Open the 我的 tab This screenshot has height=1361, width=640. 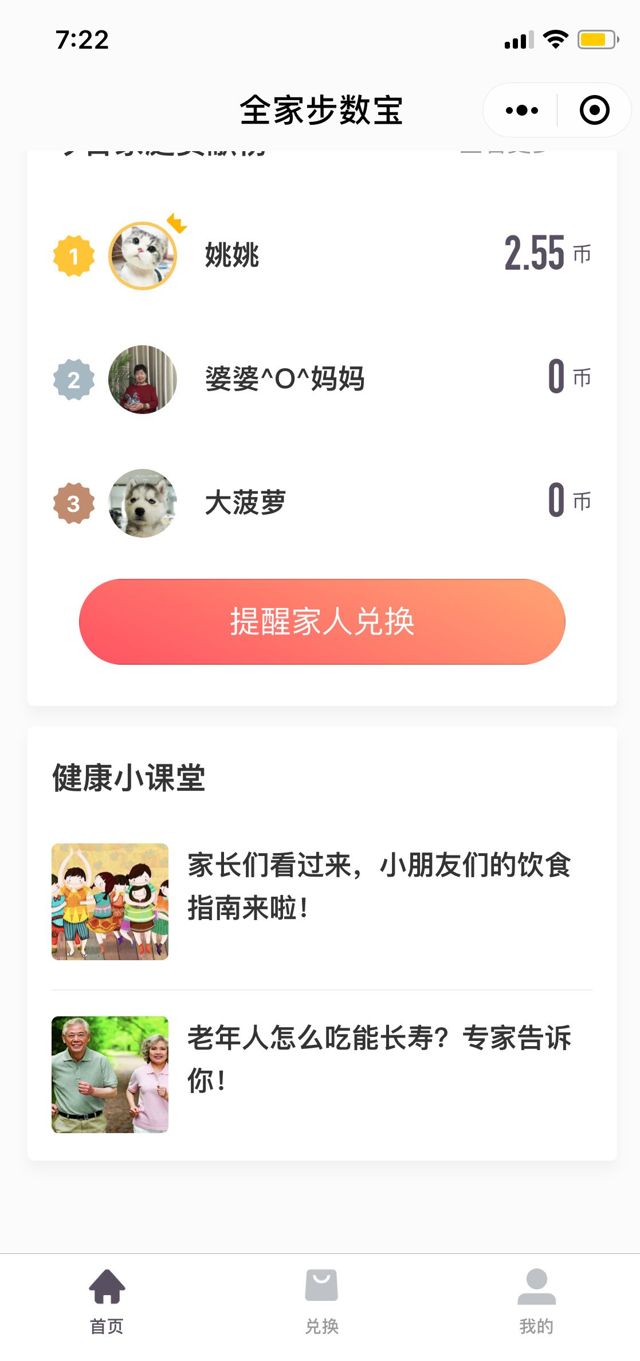[536, 1300]
